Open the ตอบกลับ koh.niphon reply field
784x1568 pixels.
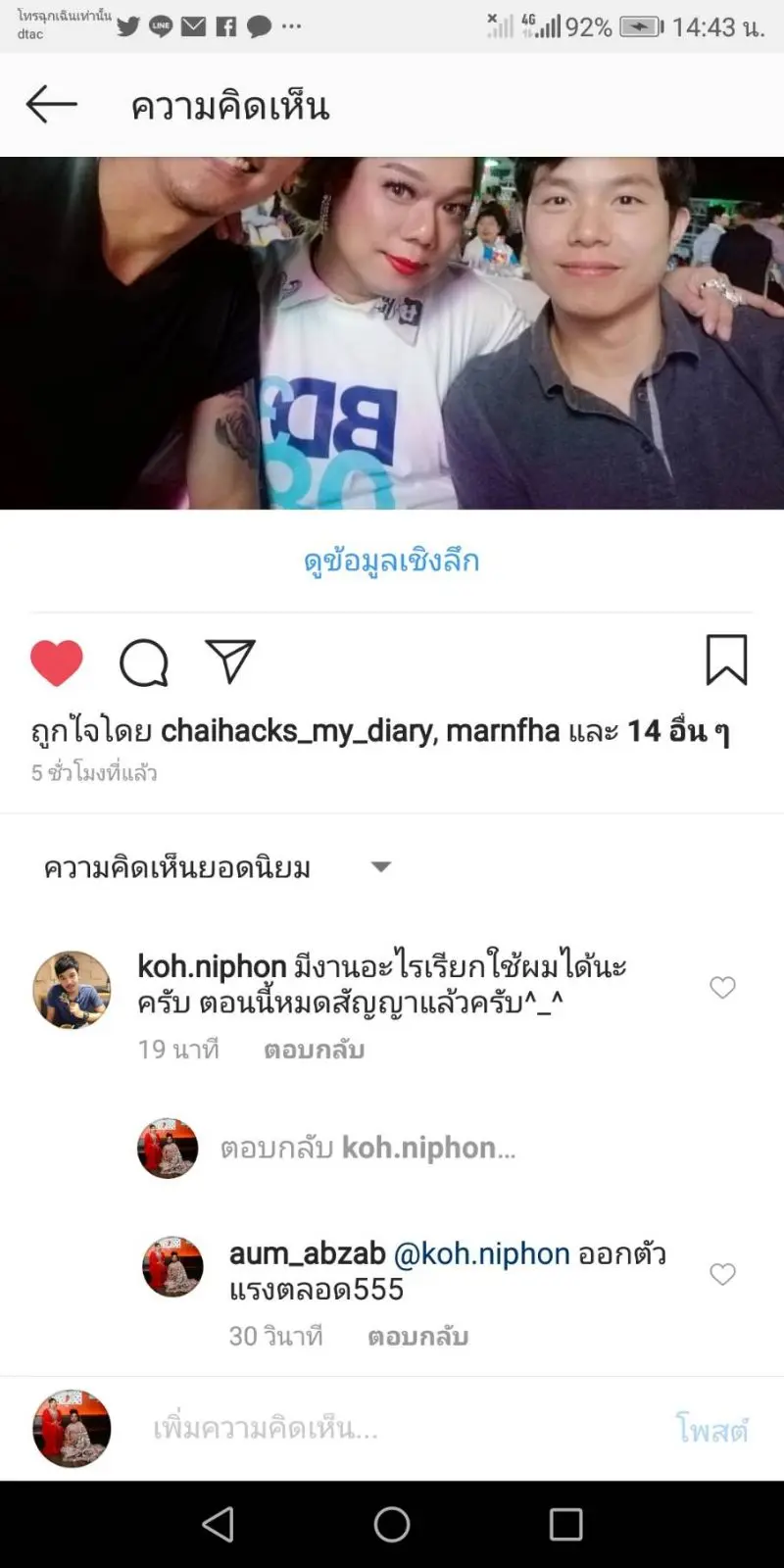367,1148
